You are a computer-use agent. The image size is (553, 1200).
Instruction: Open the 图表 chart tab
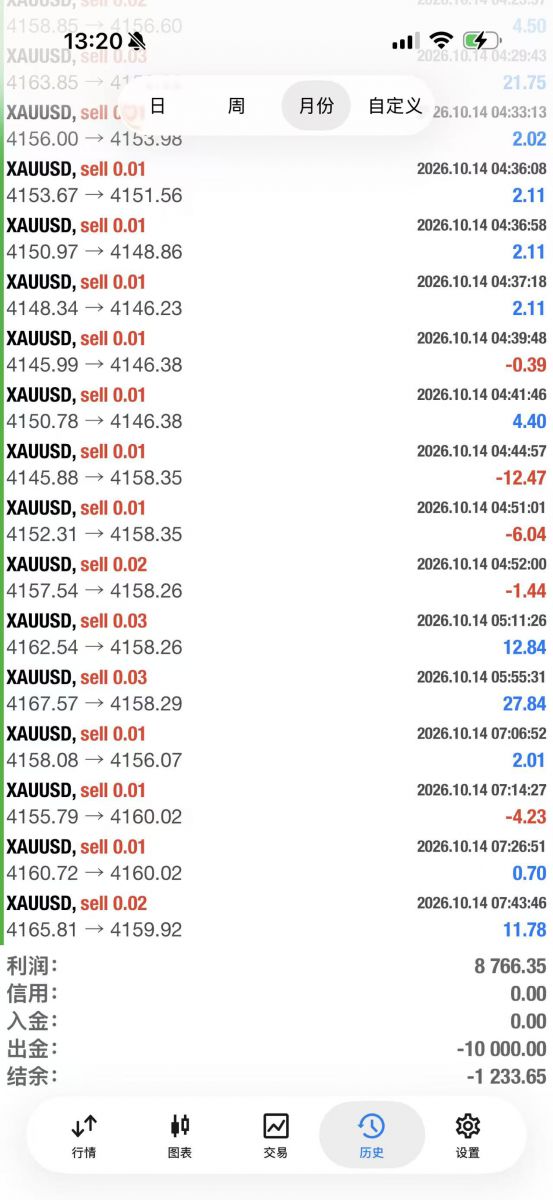click(180, 1135)
